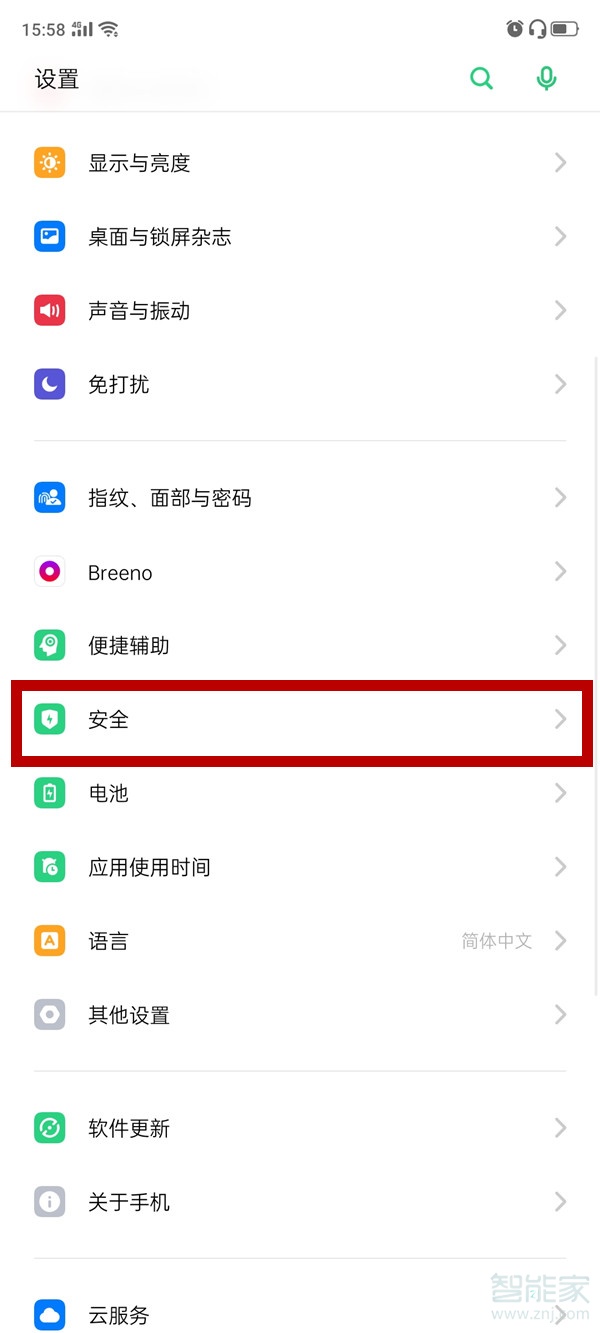The image size is (600, 1333).
Task: Open 免打扰 settings
Action: coord(119,384)
